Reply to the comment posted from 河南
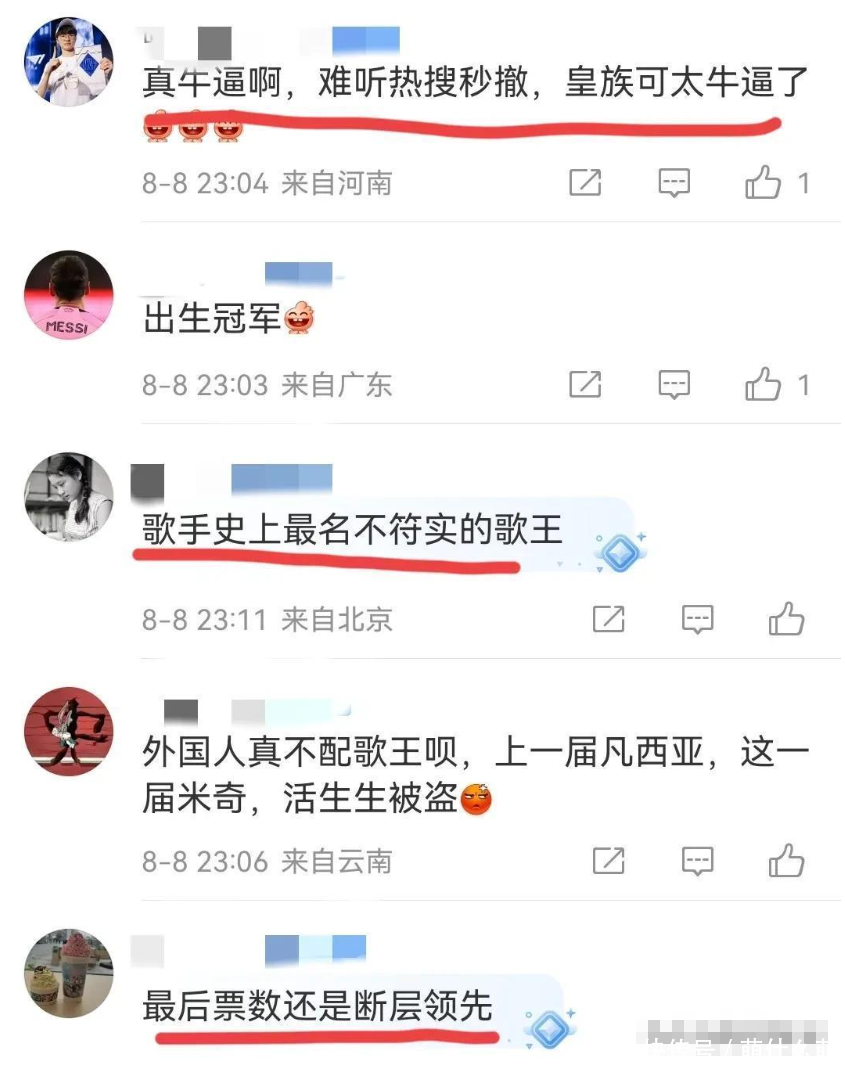The height and width of the screenshot is (1067, 845). point(675,183)
